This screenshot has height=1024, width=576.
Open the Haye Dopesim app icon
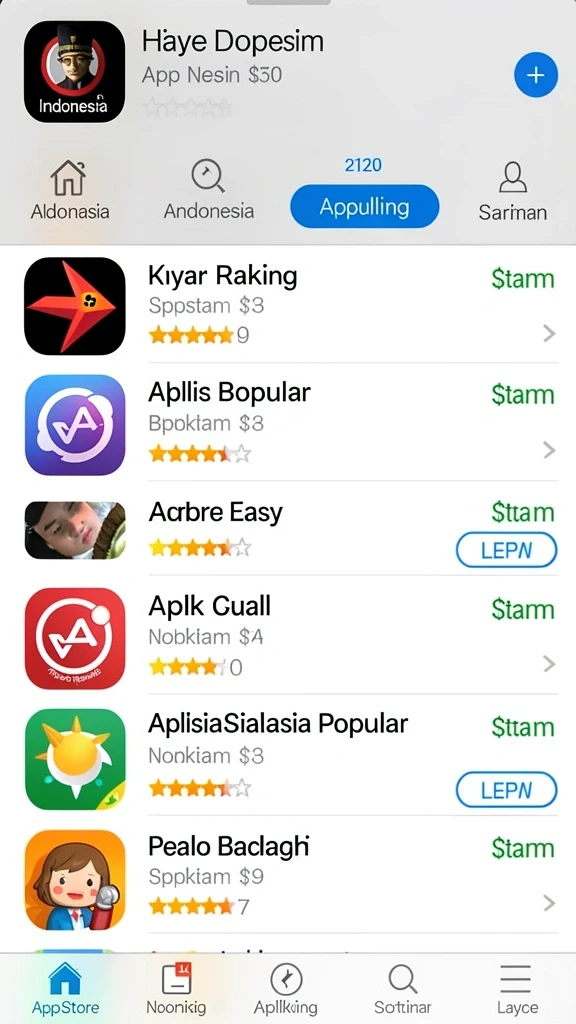coord(74,72)
